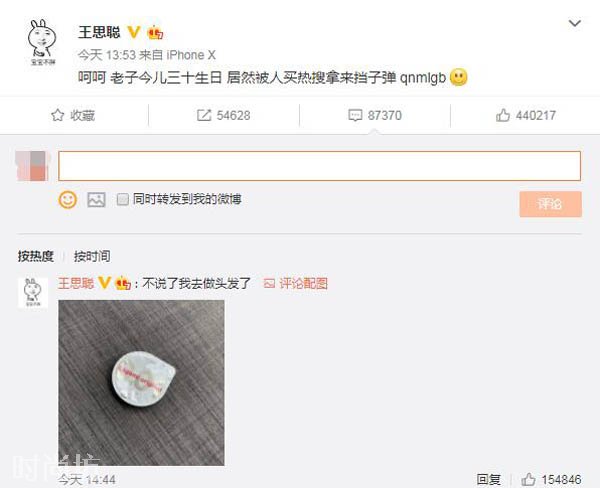Screen dimensions: 600x488
Task: Focus the comment text box
Action: tap(319, 166)
